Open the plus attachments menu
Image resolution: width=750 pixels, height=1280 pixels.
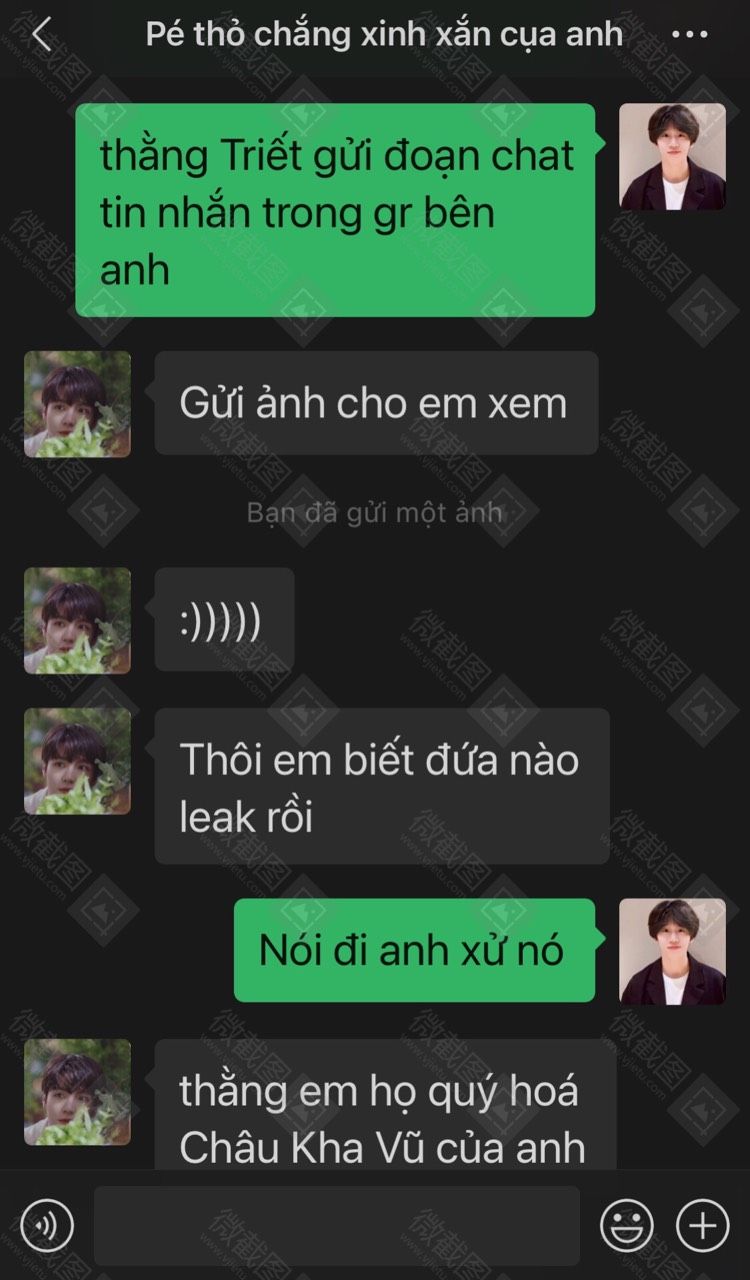pos(703,1224)
